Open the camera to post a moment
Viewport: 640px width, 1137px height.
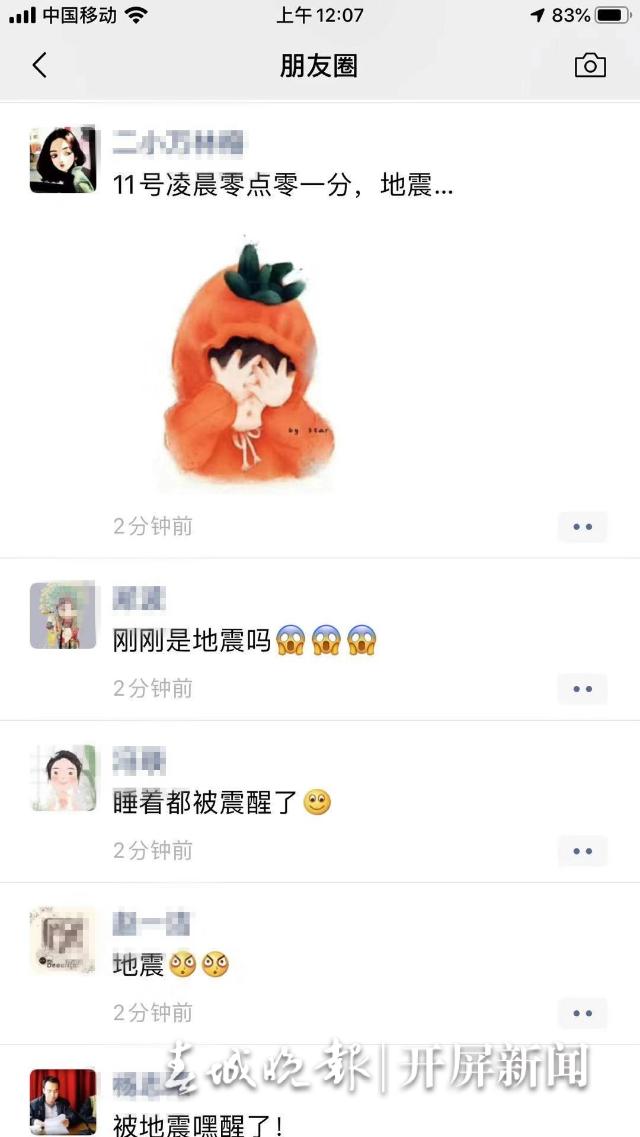[590, 66]
